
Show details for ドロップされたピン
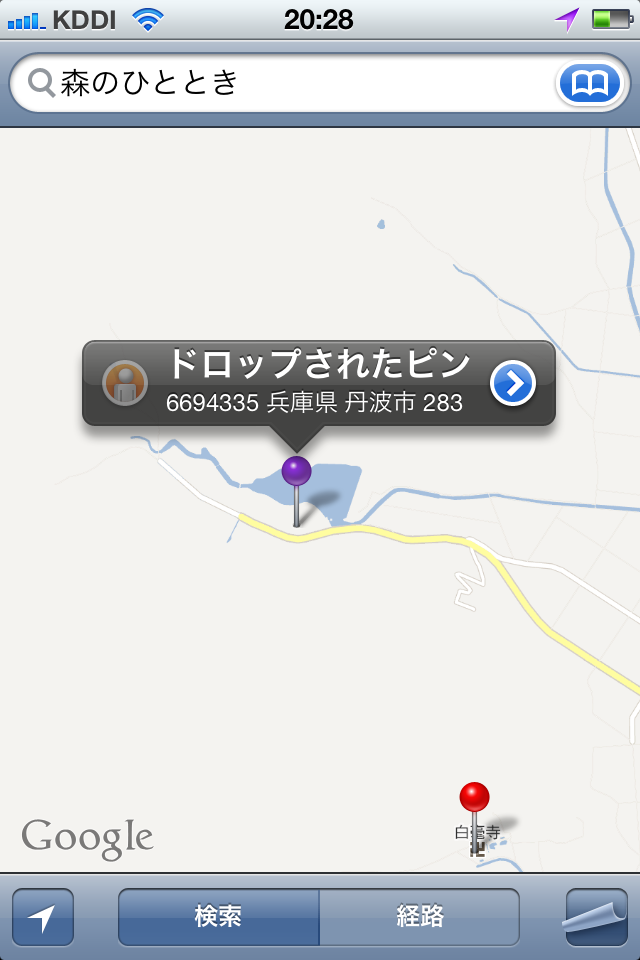[513, 383]
